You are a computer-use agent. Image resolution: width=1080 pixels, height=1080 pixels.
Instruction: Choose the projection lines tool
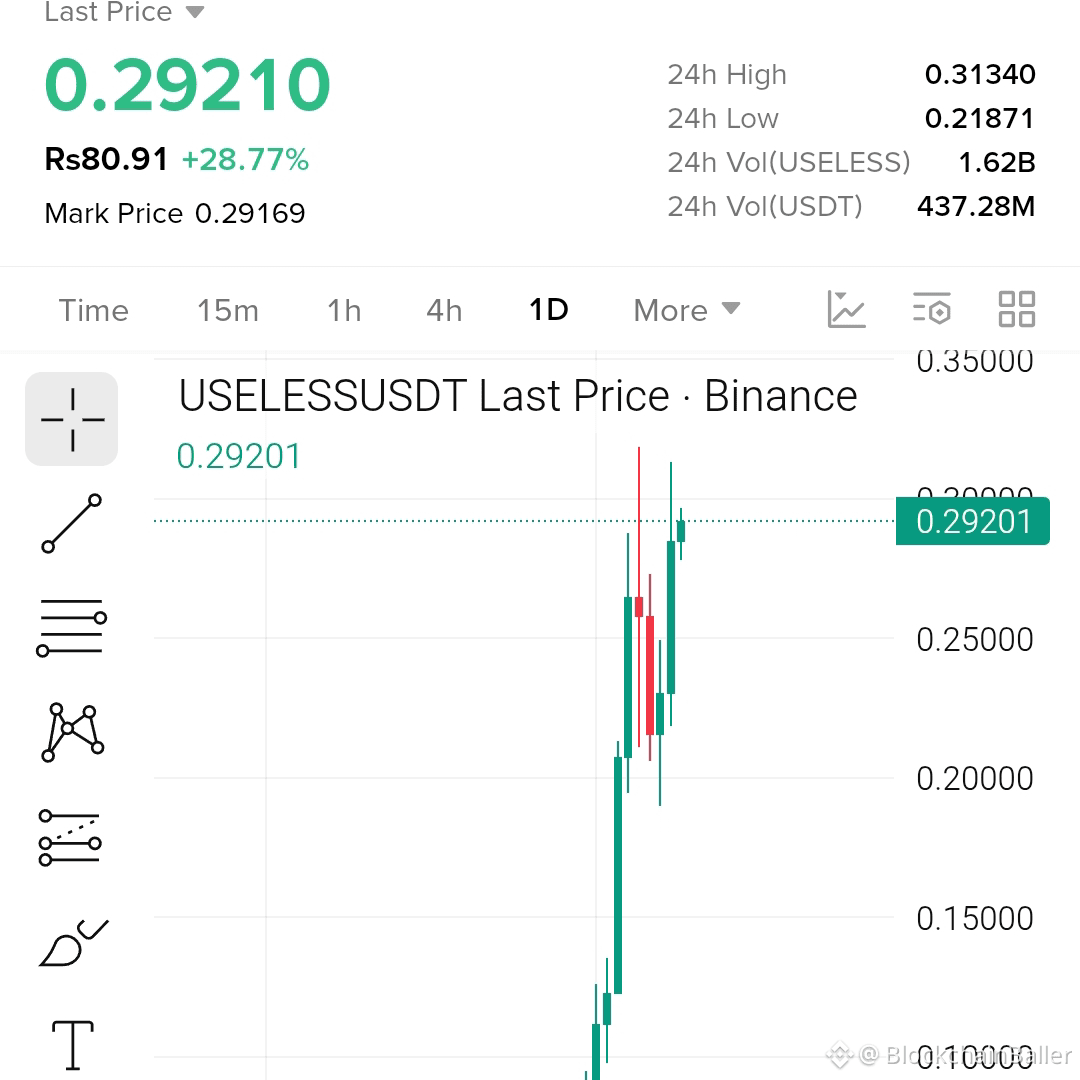click(x=71, y=837)
